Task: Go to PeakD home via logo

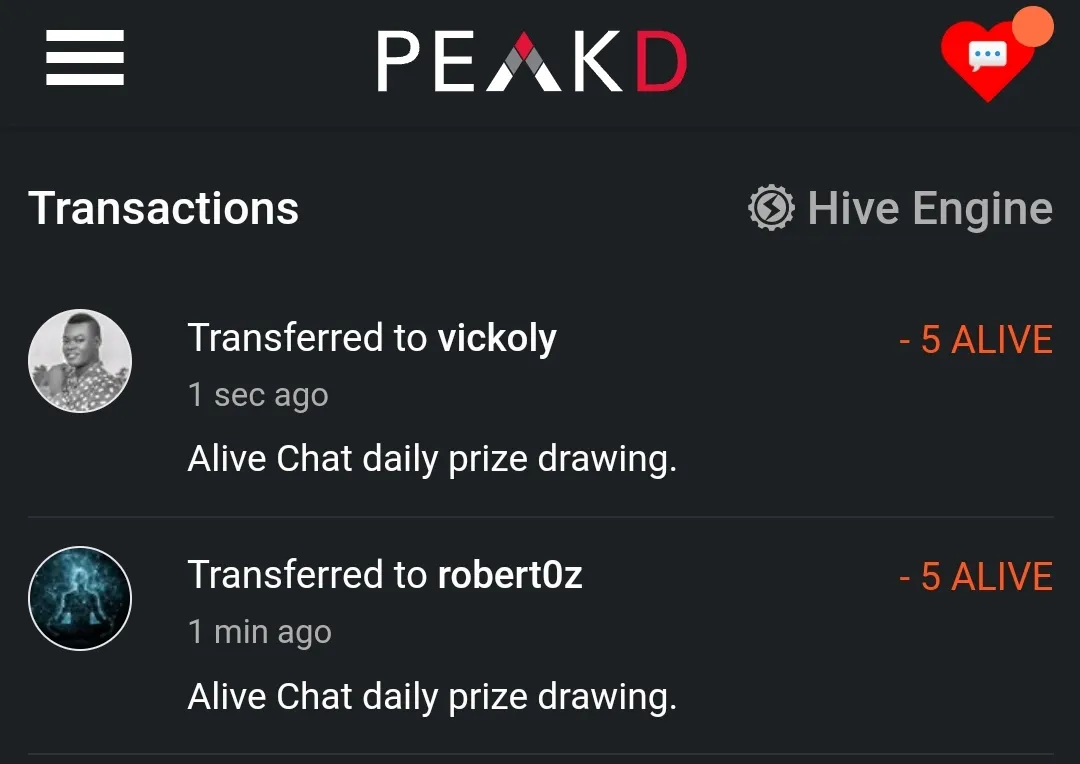Action: [x=531, y=61]
